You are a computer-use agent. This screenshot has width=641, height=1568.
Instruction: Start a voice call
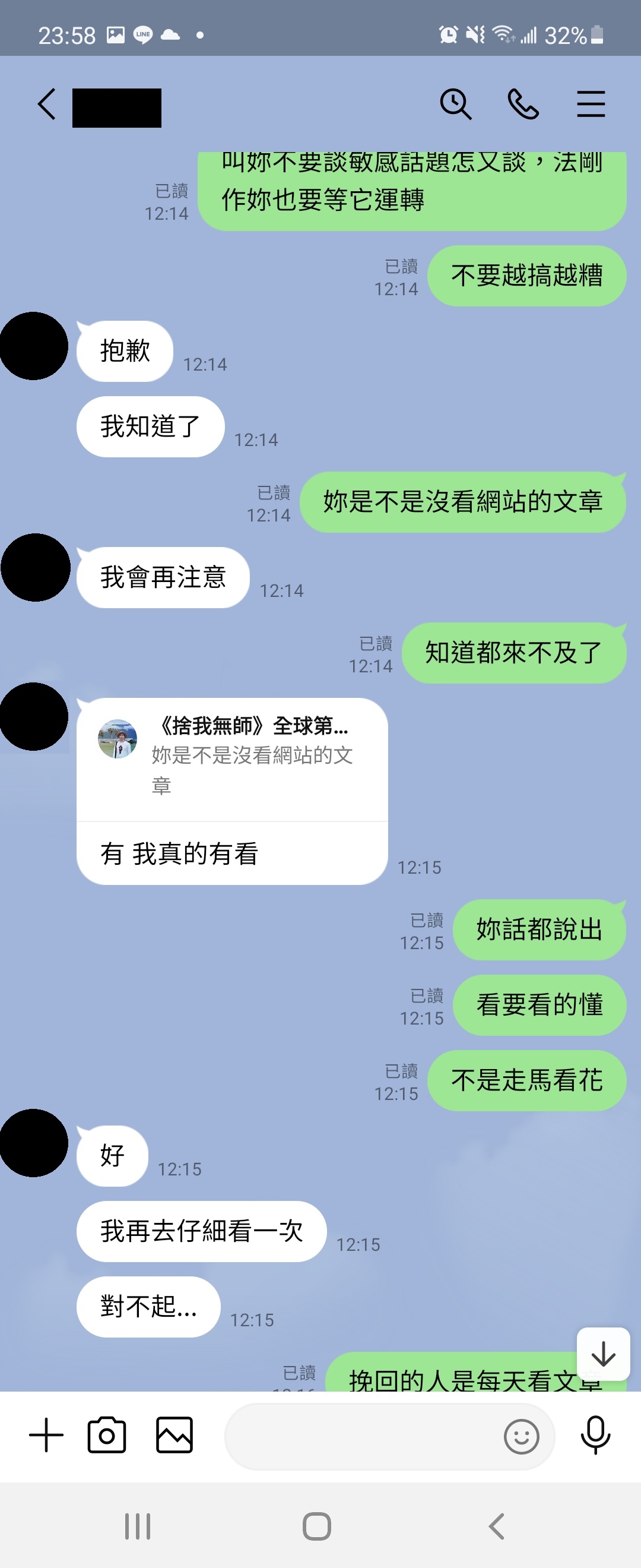523,105
